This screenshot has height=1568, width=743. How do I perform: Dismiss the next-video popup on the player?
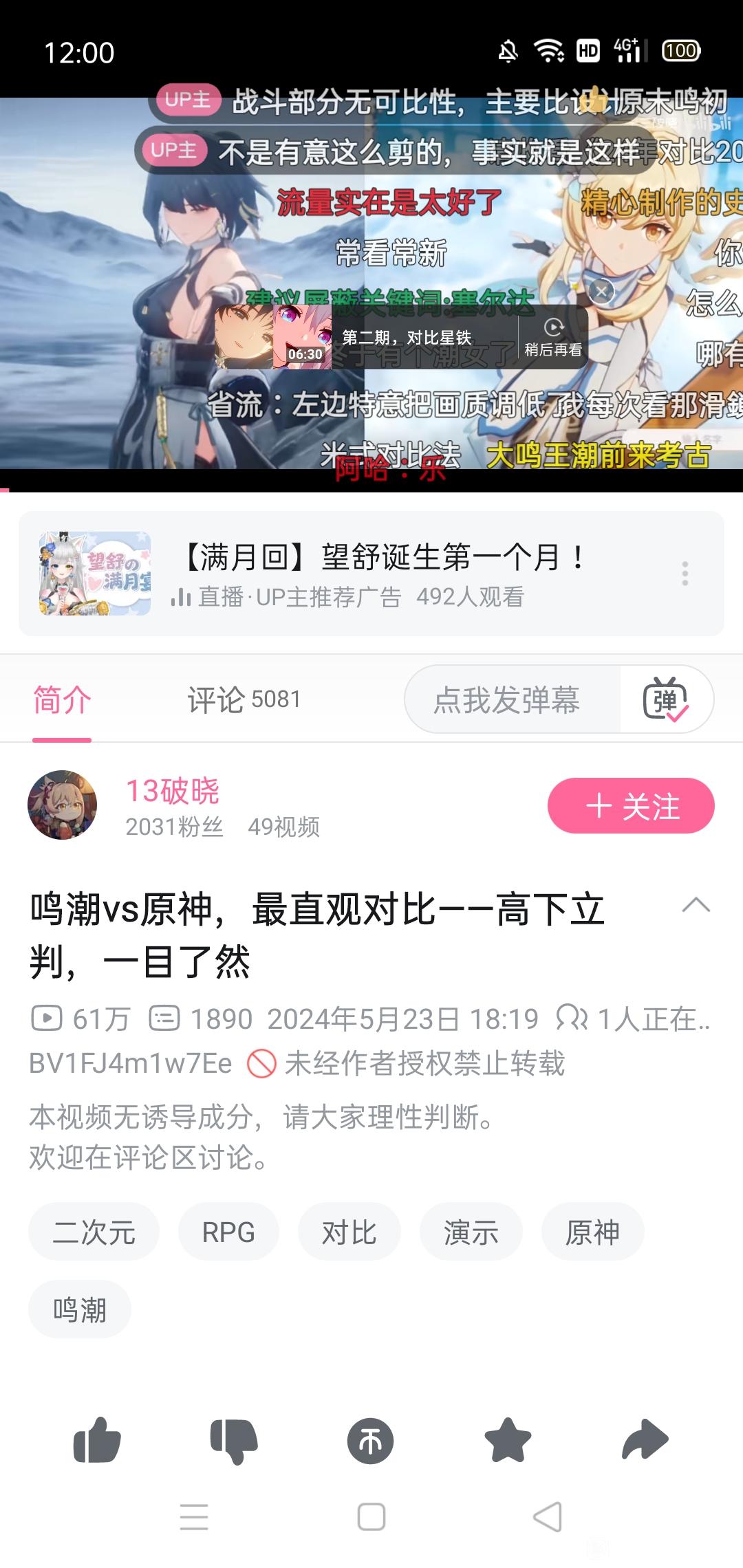click(601, 292)
